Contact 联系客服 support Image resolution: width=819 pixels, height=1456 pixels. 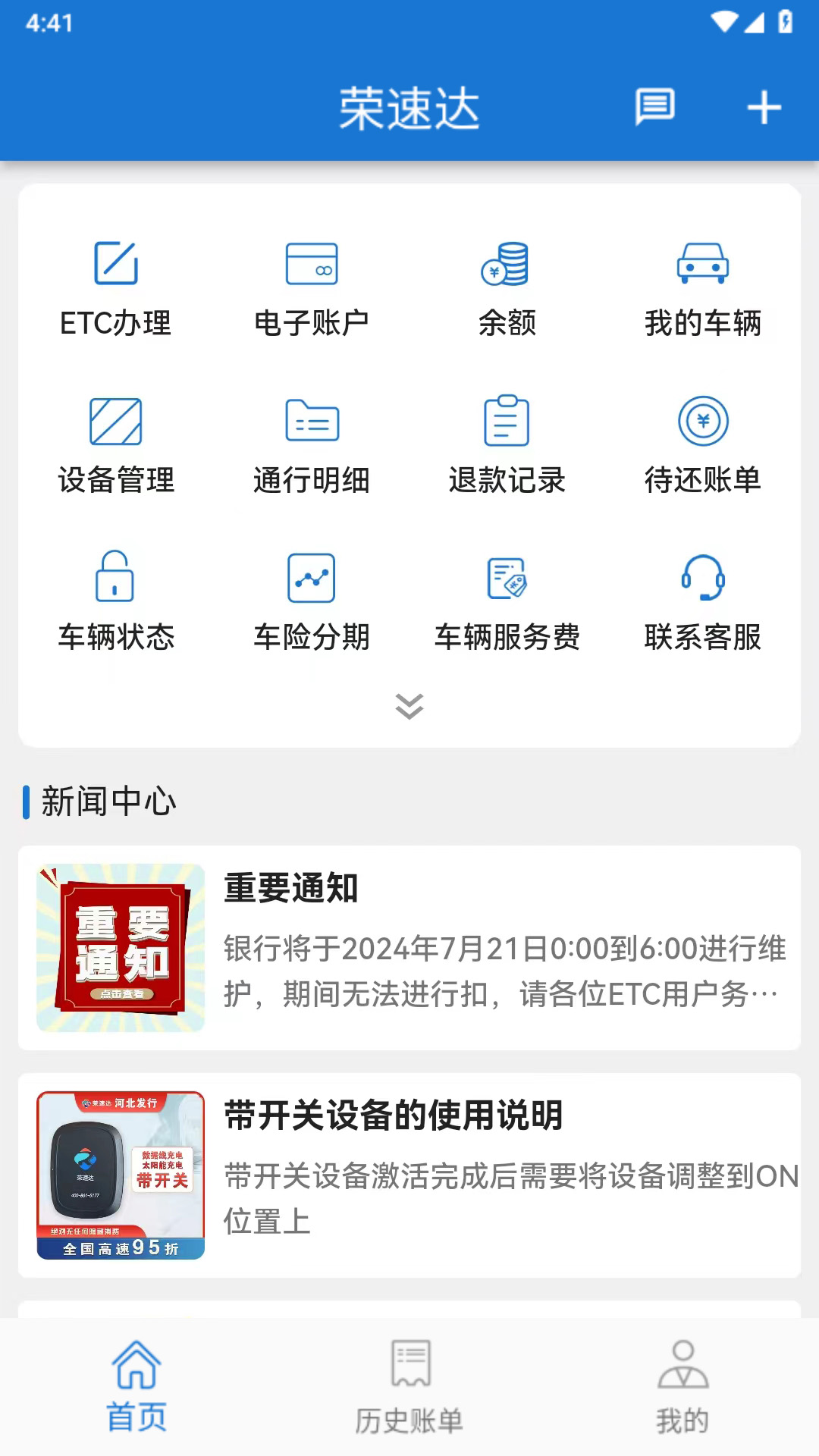pos(702,602)
